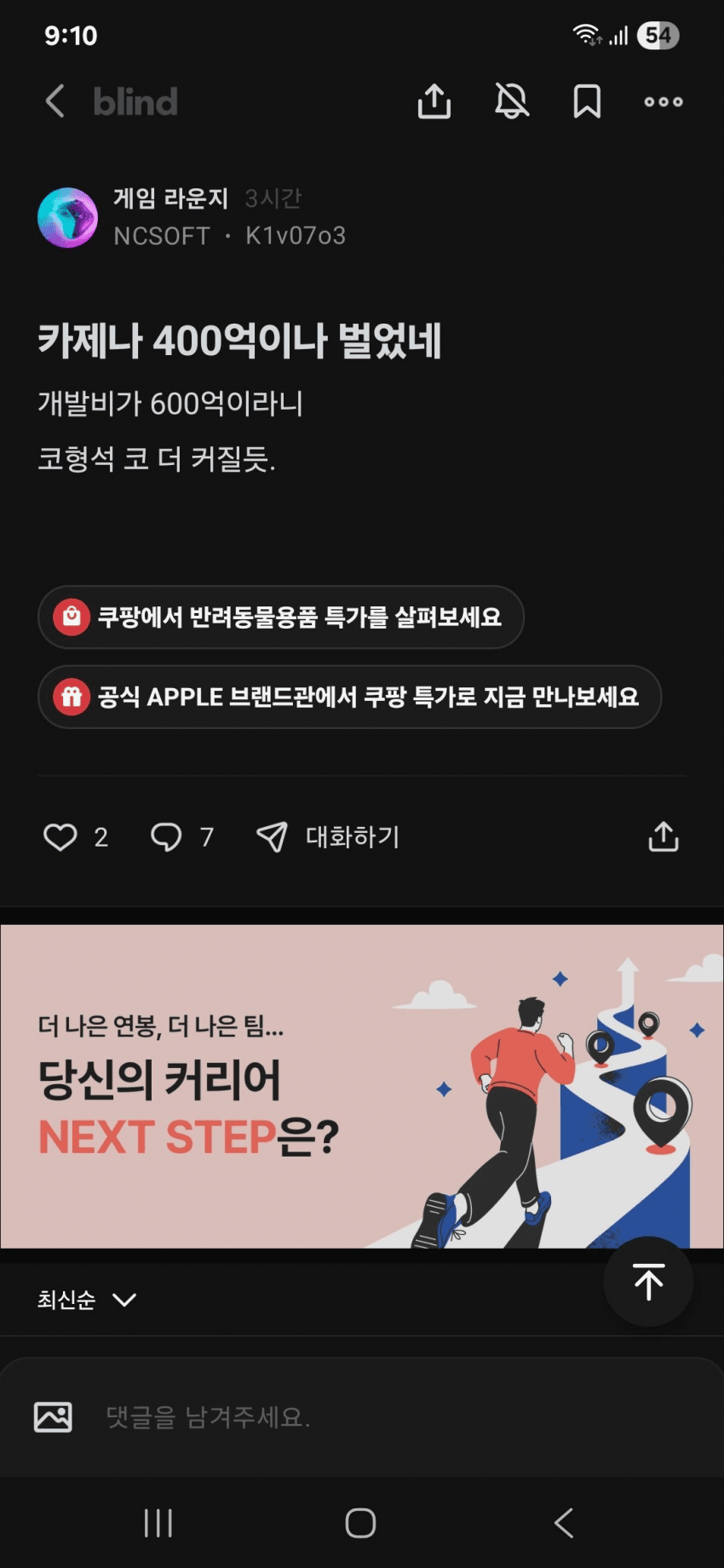This screenshot has height=1568, width=724.
Task: Go back using the top-left arrow
Action: point(55,101)
